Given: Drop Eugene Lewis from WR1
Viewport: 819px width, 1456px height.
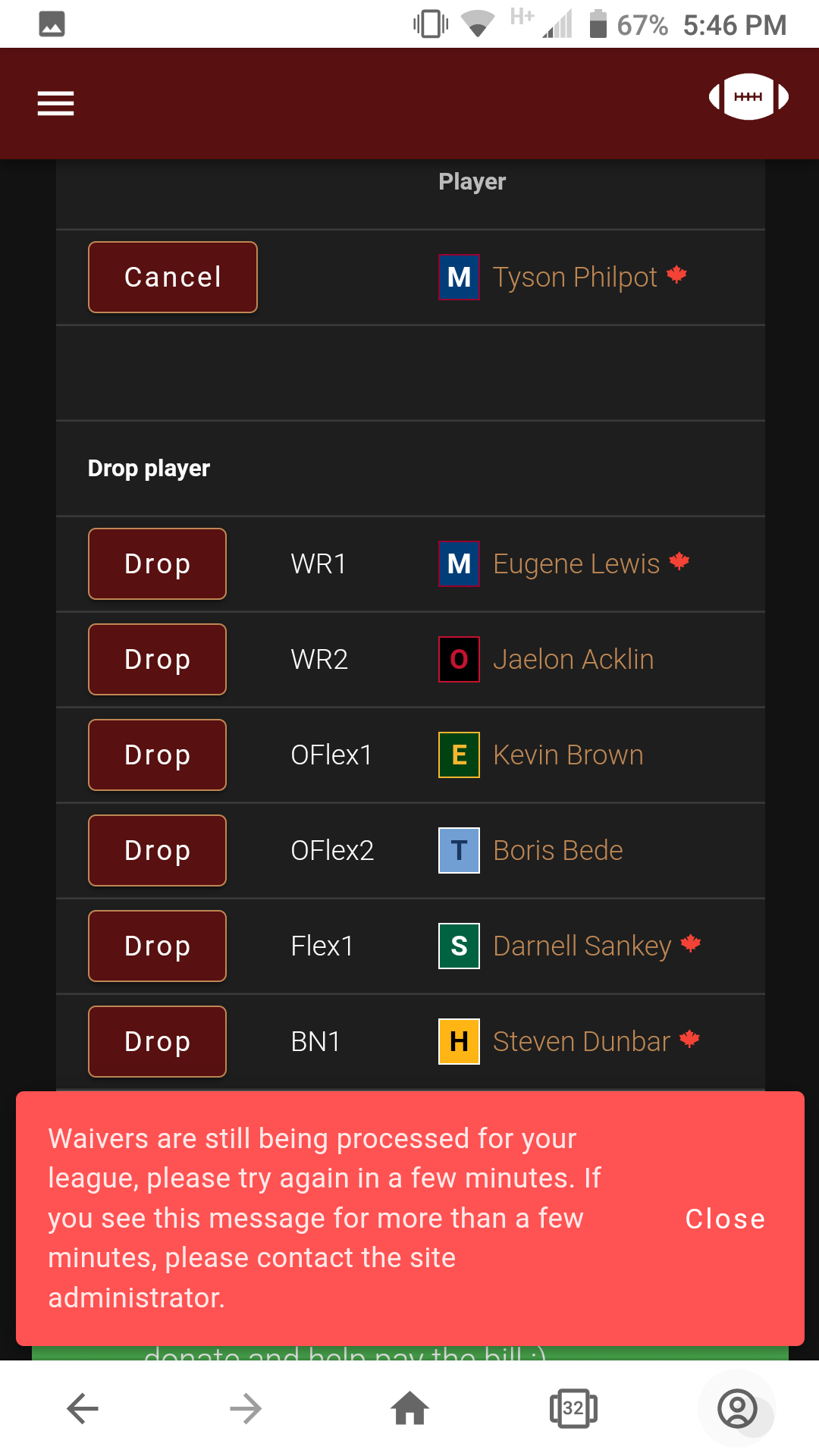Looking at the screenshot, I should point(157,563).
